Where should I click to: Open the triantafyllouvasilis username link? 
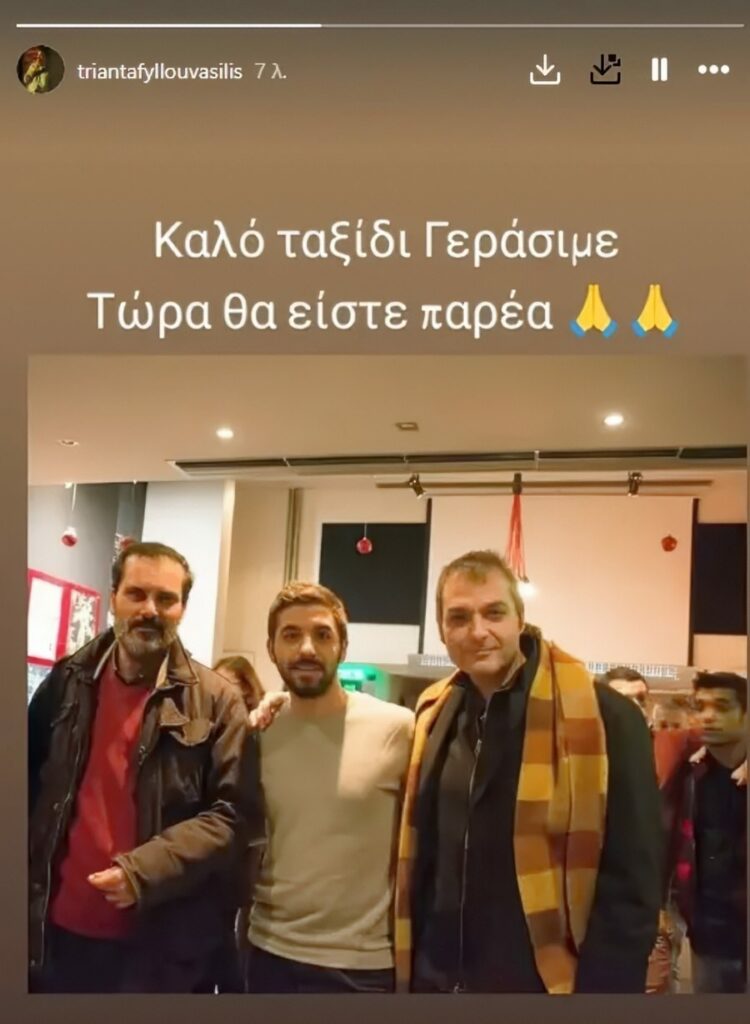pos(159,71)
